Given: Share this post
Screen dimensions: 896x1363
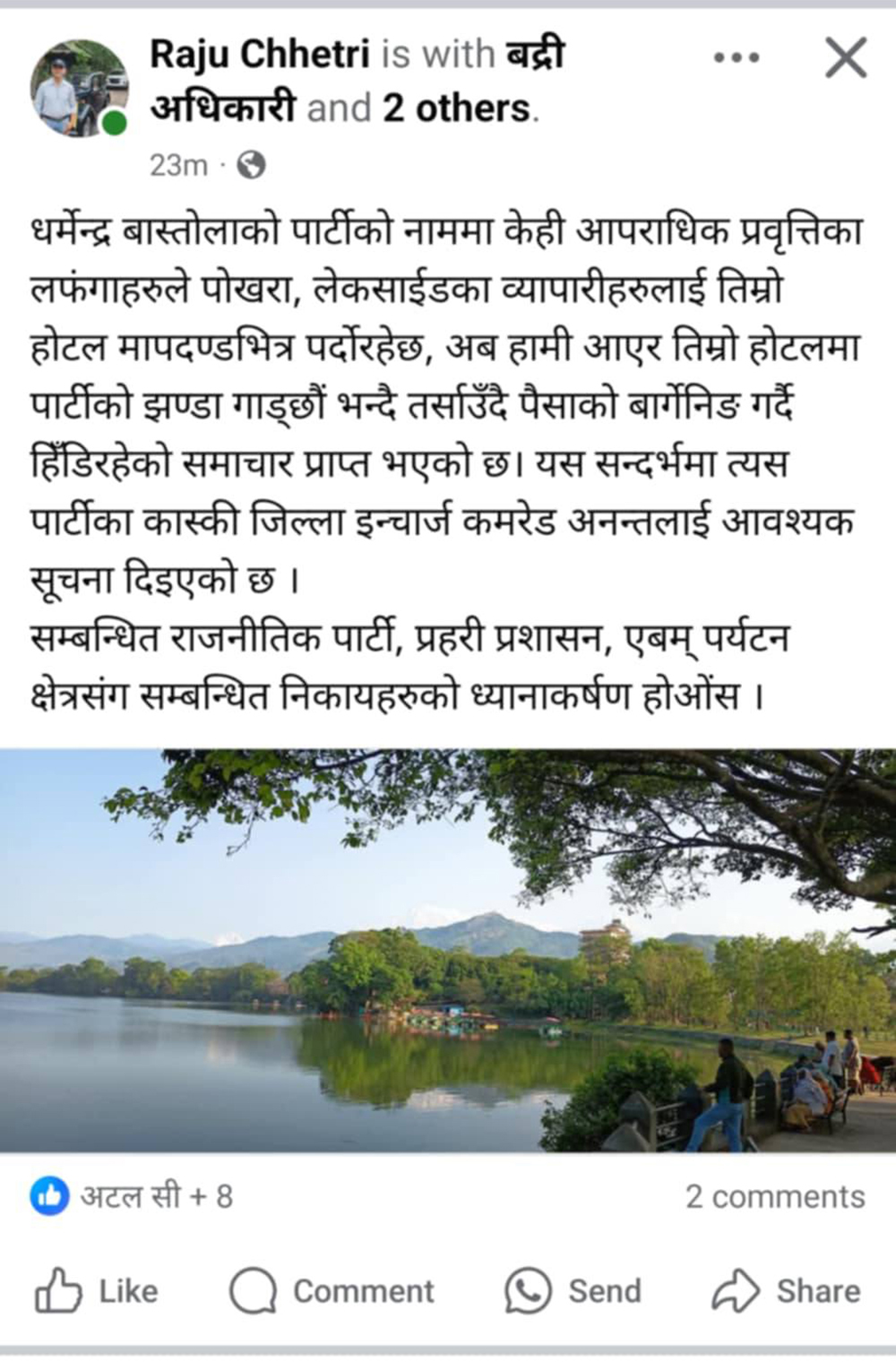Looking at the screenshot, I should pos(786,1291).
